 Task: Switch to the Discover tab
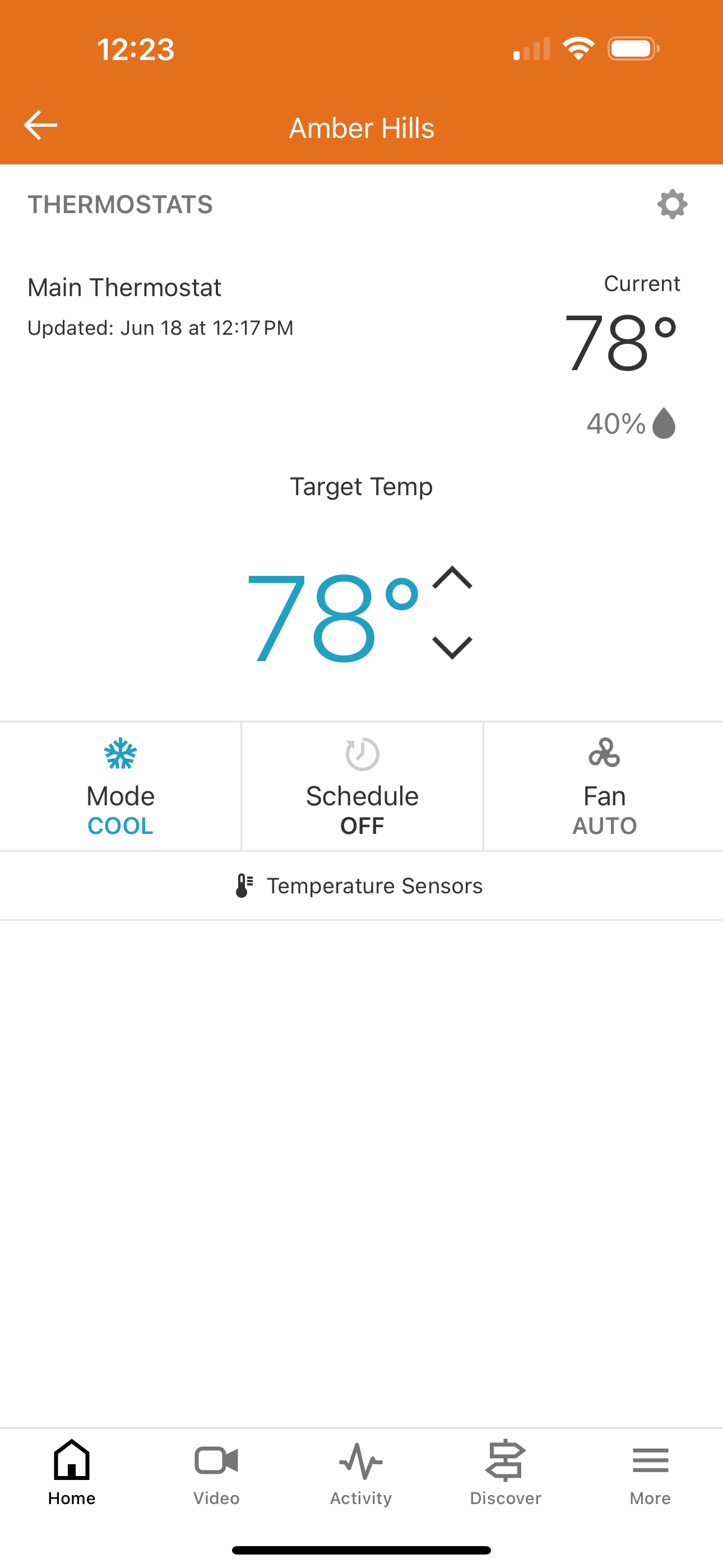[x=505, y=1472]
